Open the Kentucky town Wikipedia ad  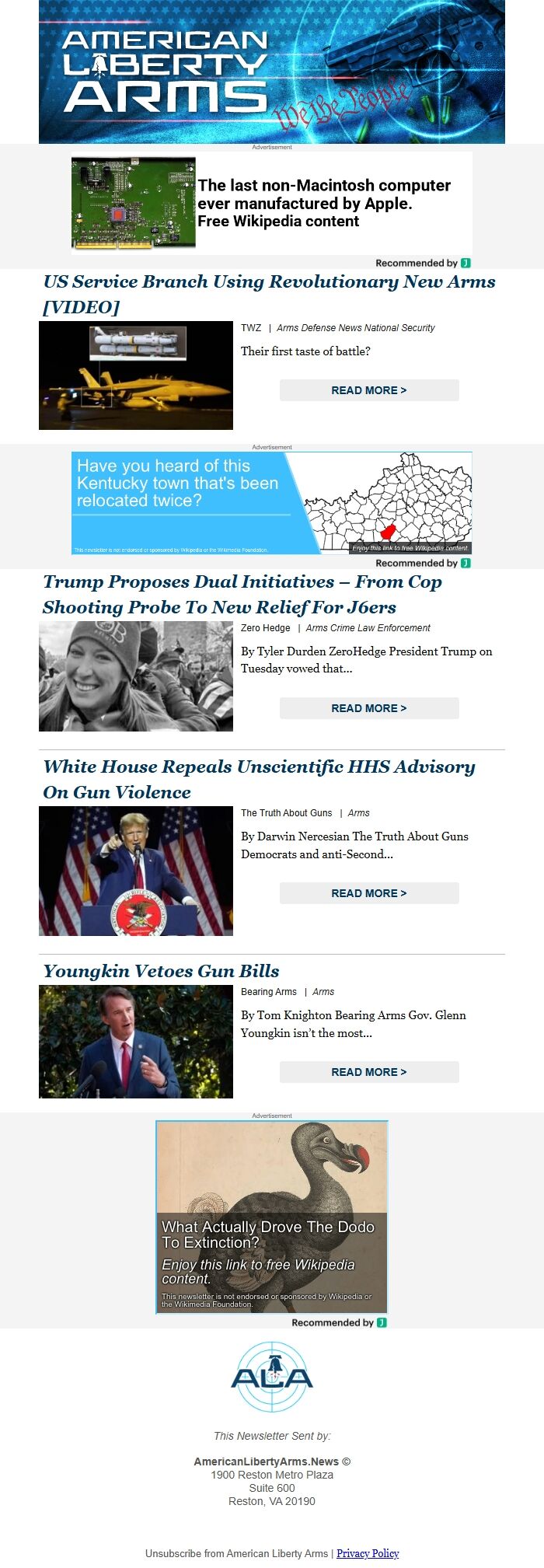click(x=272, y=502)
